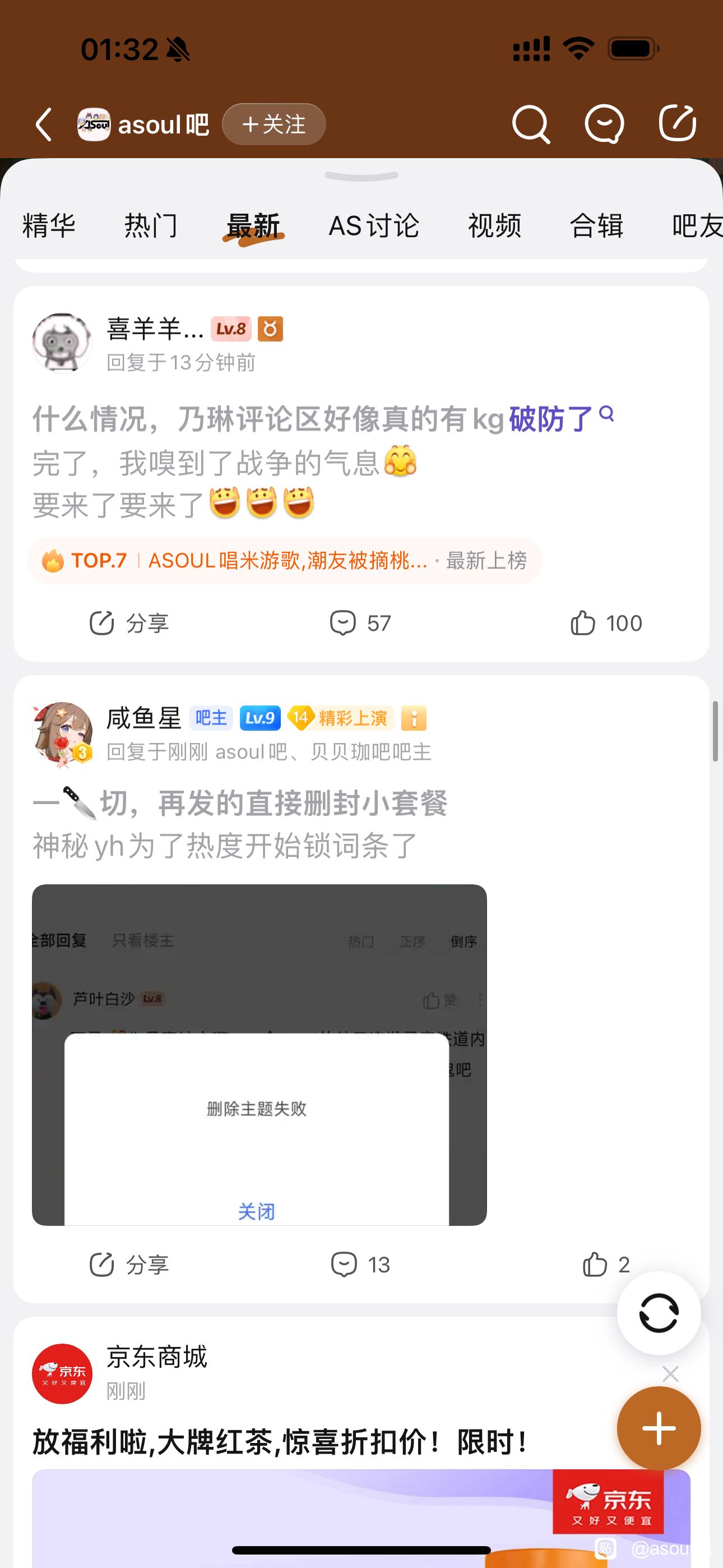Open search in the top bar
Image resolution: width=723 pixels, height=1568 pixels.
531,125
